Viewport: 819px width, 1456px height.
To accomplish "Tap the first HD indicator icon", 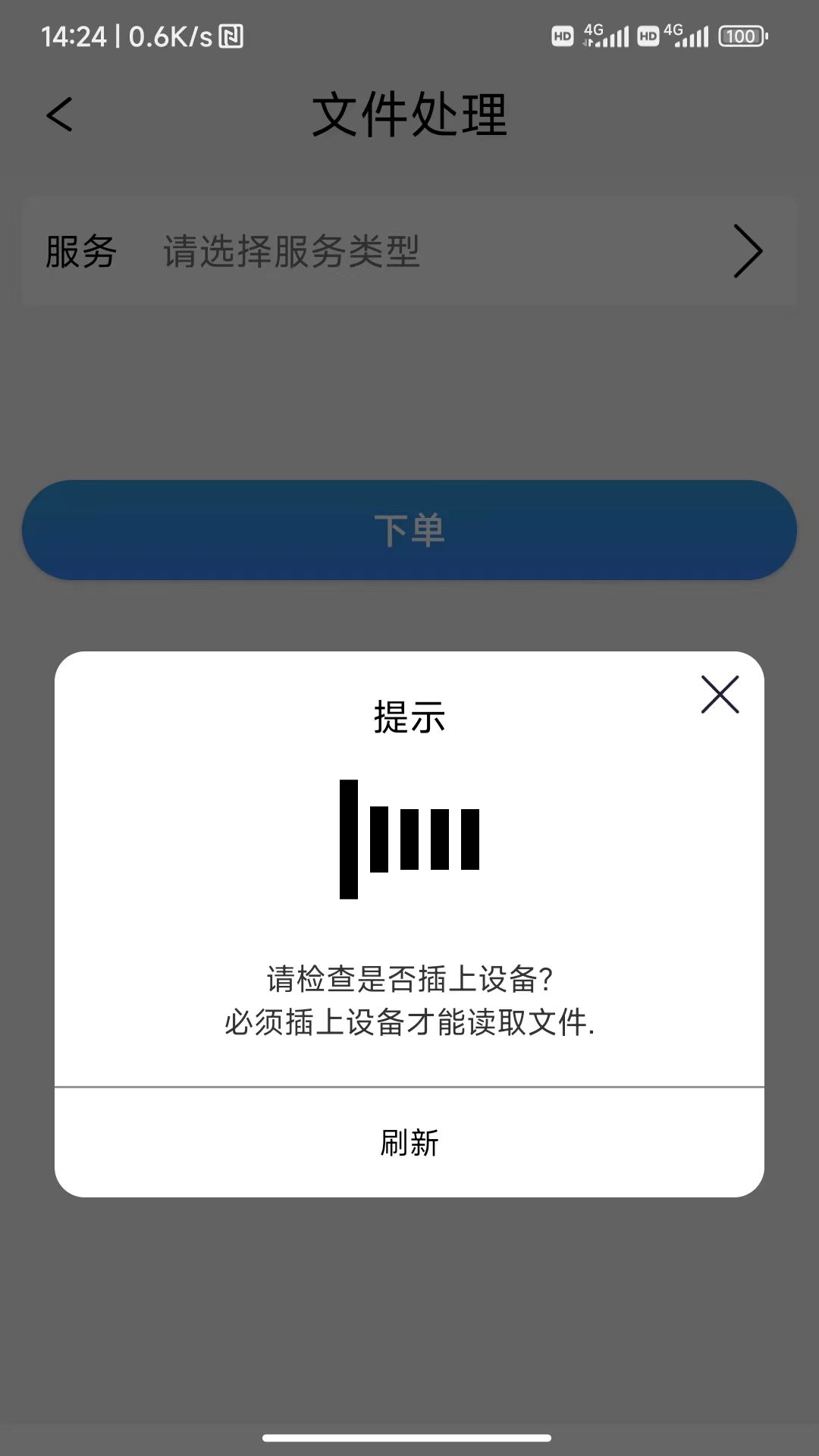I will click(561, 36).
